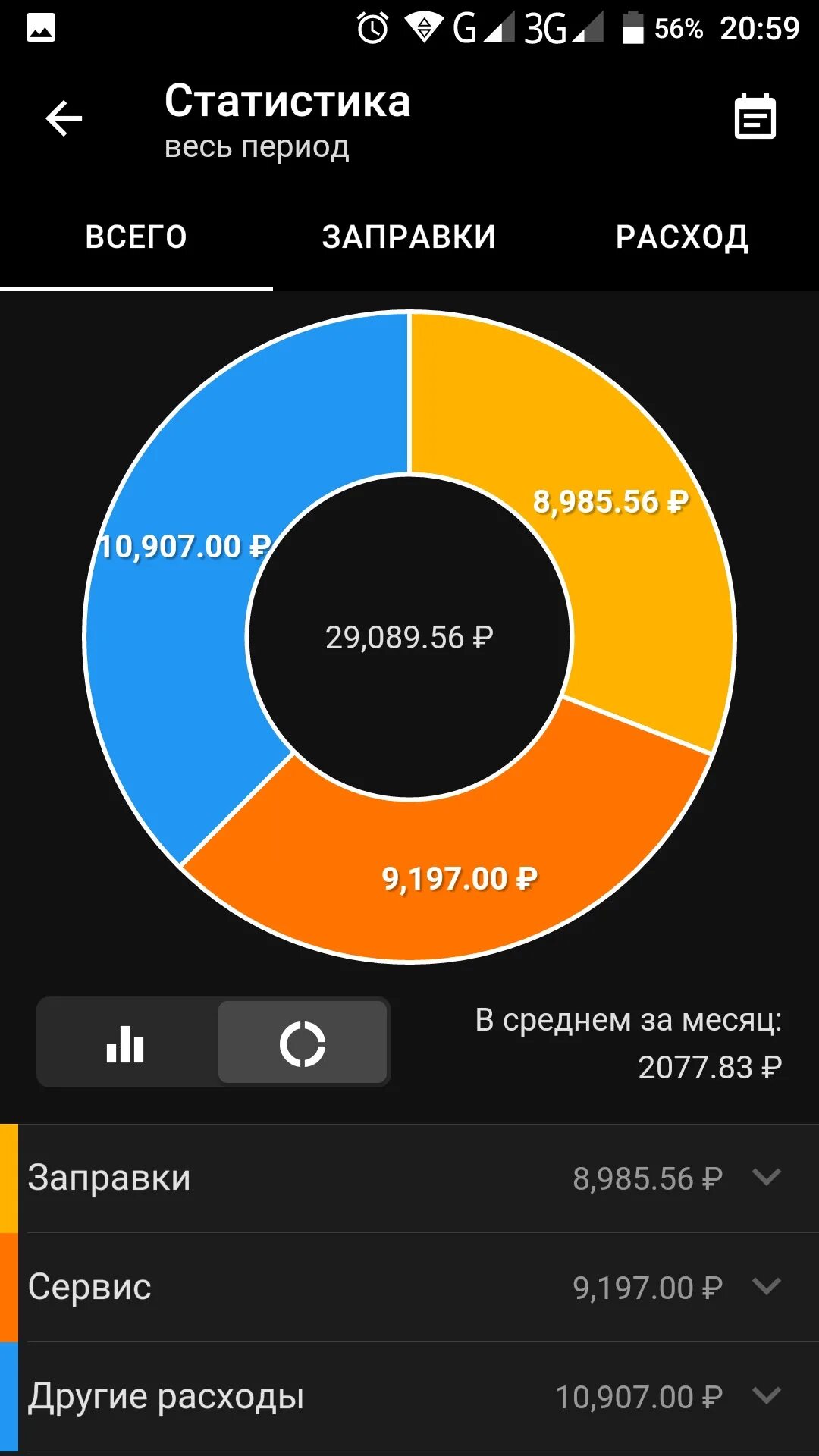819x1456 pixels.
Task: Open the calendar period picker
Action: pos(755,118)
